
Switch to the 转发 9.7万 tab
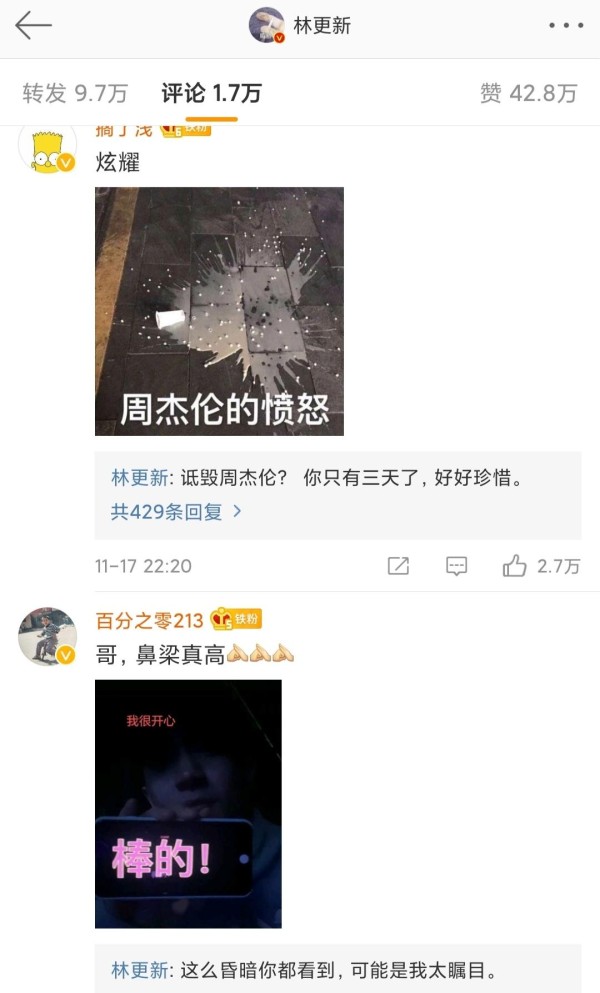(75, 93)
